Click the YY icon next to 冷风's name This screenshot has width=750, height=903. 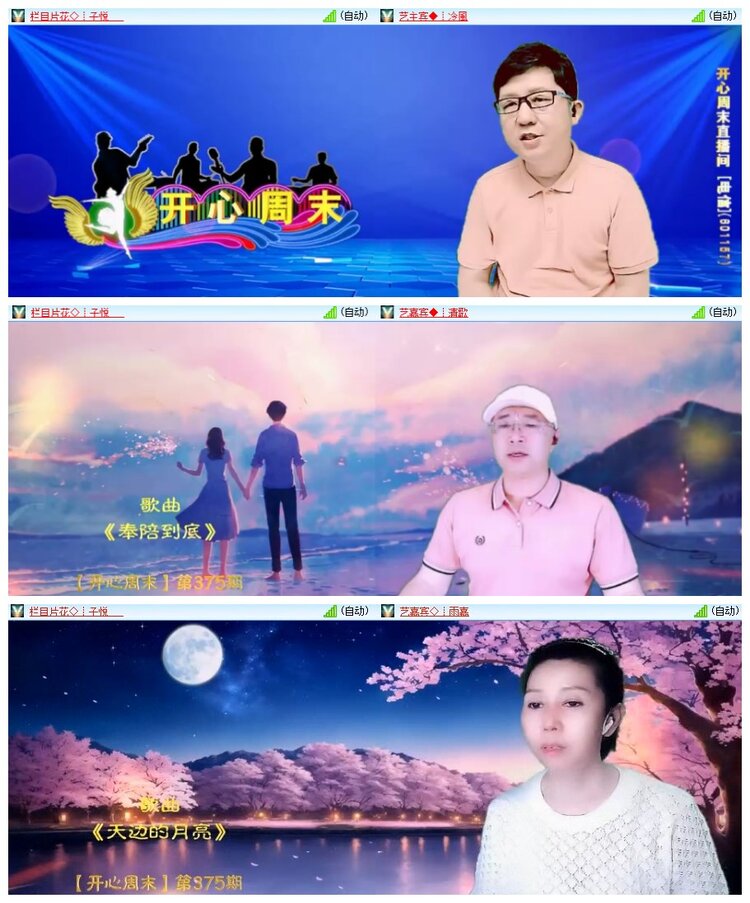point(388,14)
